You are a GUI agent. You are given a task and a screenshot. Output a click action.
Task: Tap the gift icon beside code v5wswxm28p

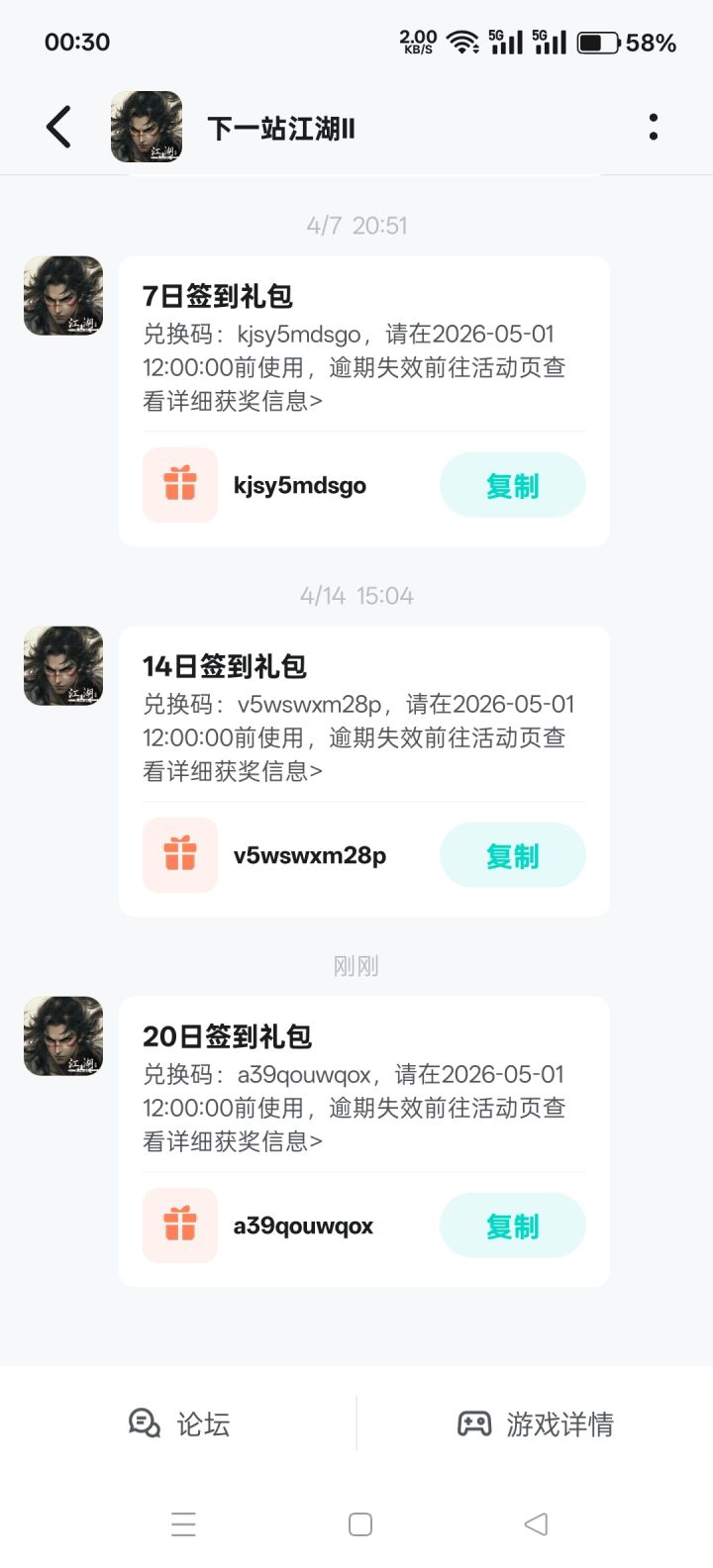coord(179,855)
